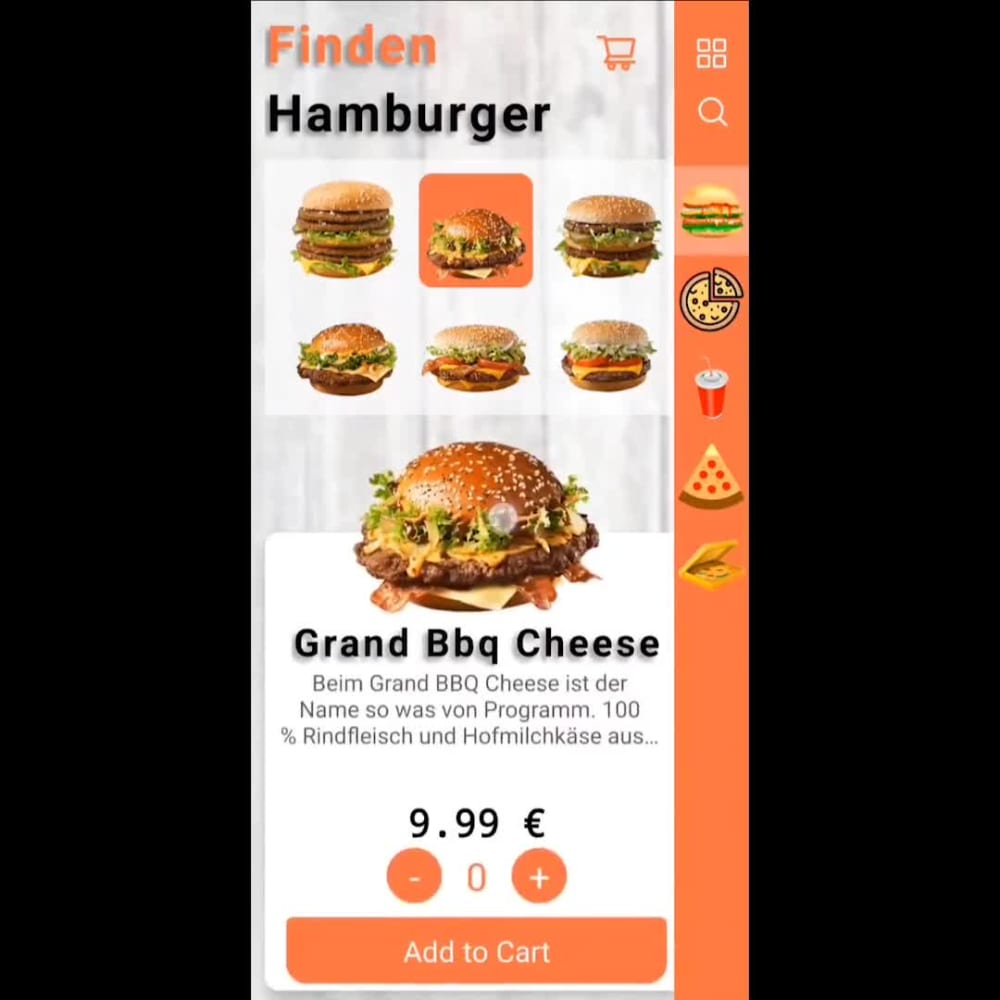
Task: Select the highlighted Grand Bbq Cheese thumbnail
Action: (476, 231)
